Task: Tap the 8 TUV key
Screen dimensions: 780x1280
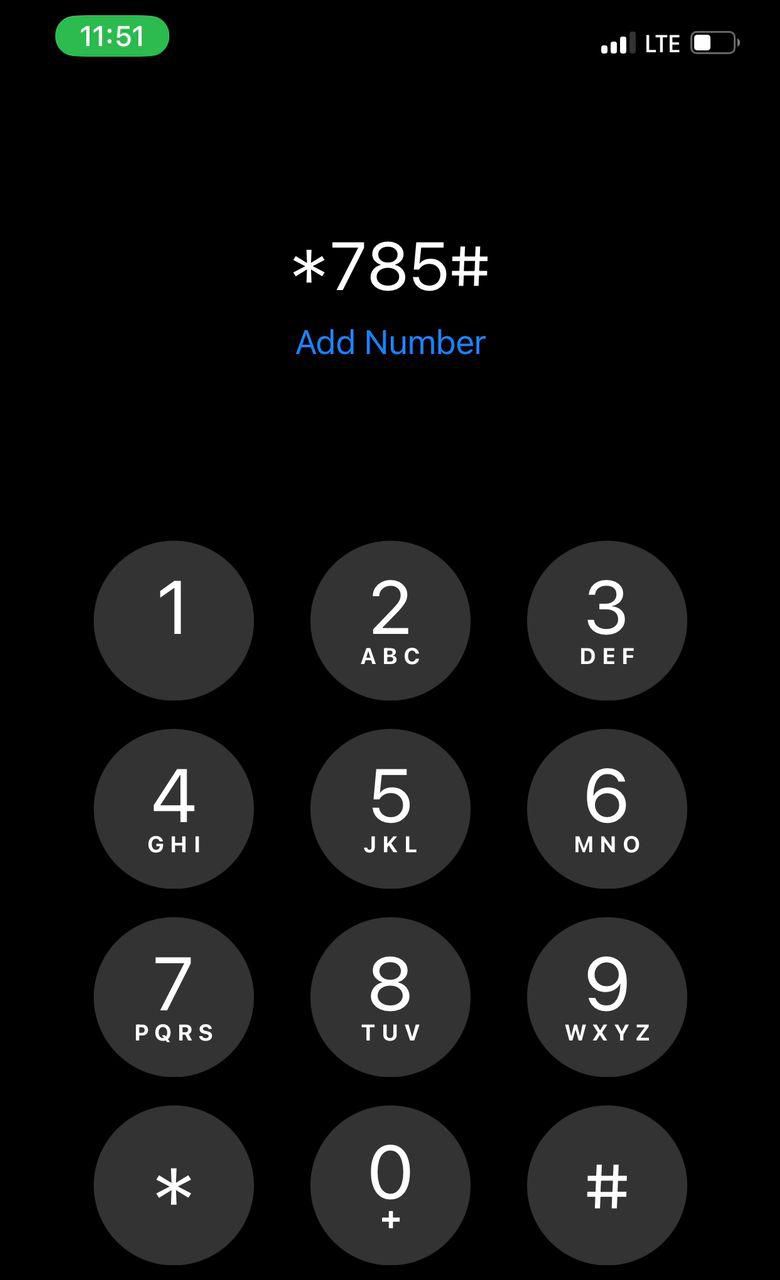Action: tap(390, 997)
